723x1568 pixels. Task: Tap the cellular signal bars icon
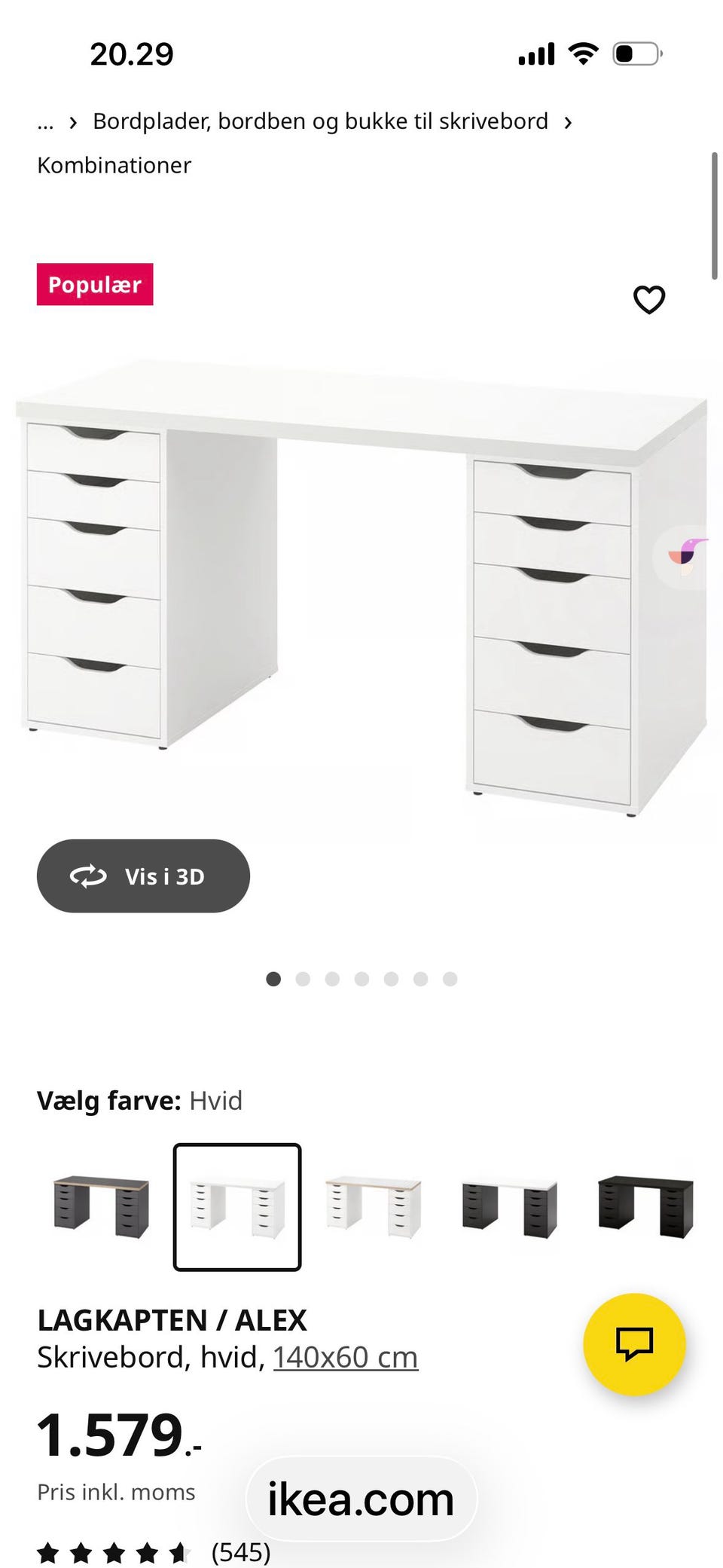coord(535,52)
